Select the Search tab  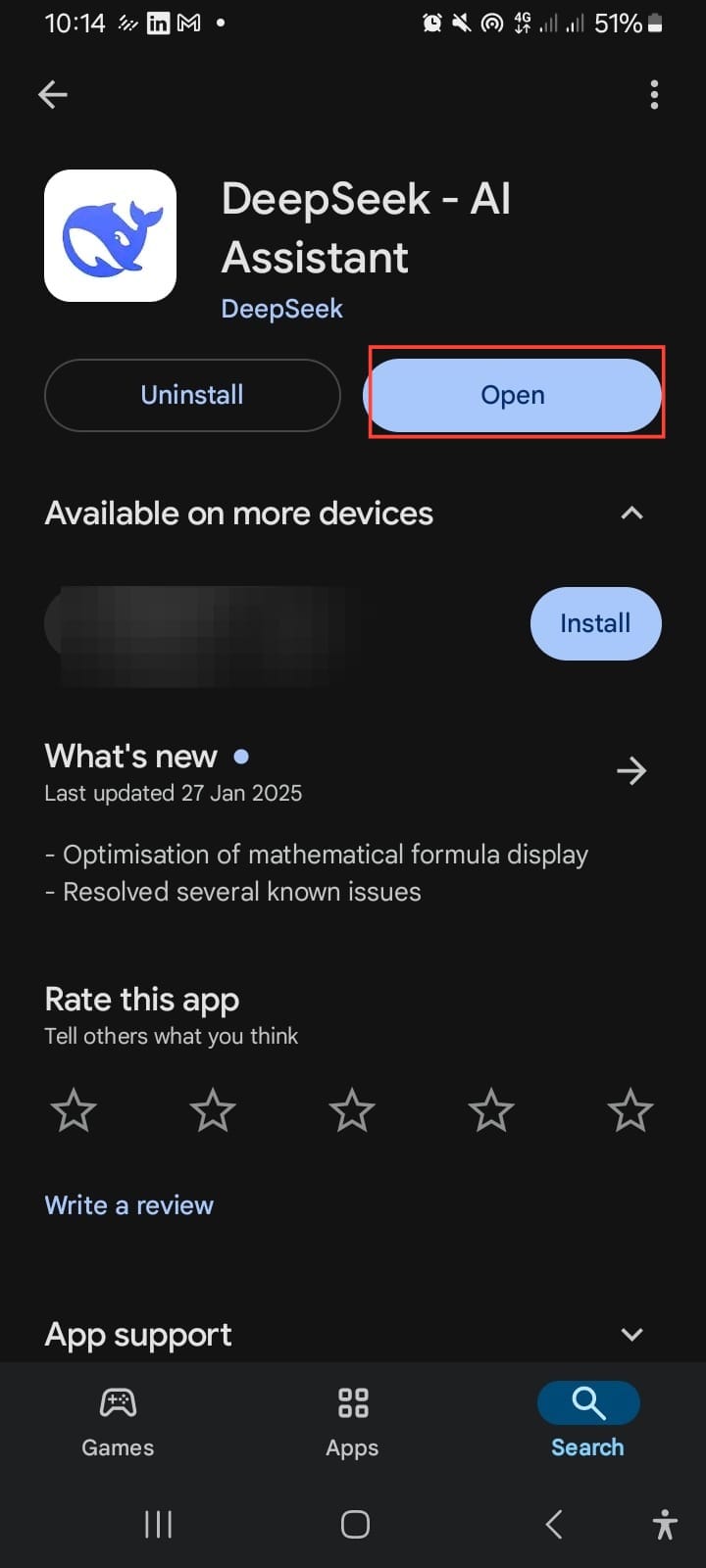(x=587, y=1421)
